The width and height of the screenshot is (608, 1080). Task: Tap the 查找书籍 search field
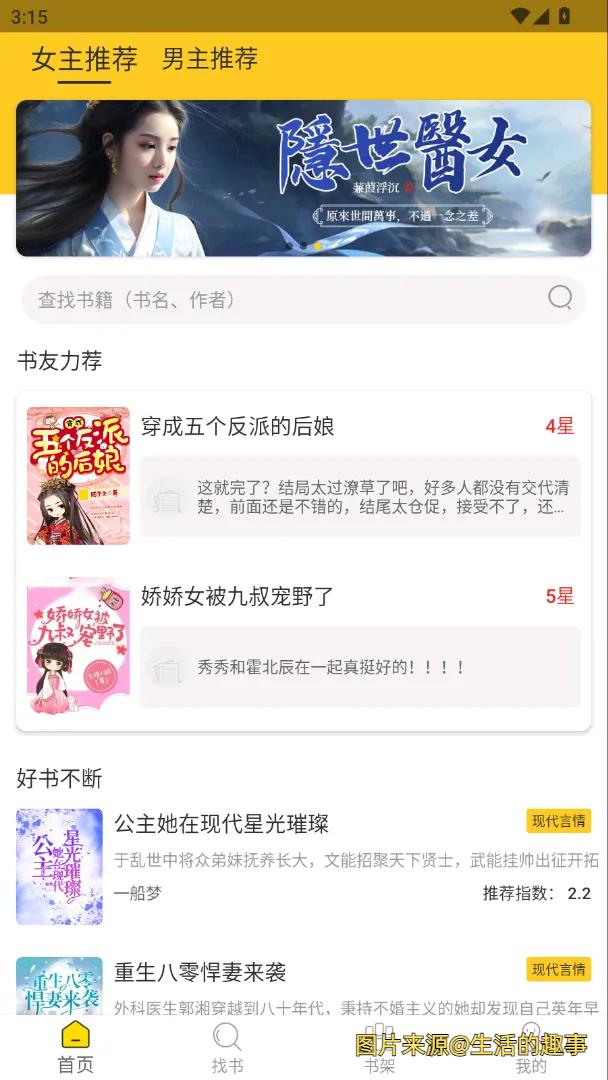[x=280, y=299]
